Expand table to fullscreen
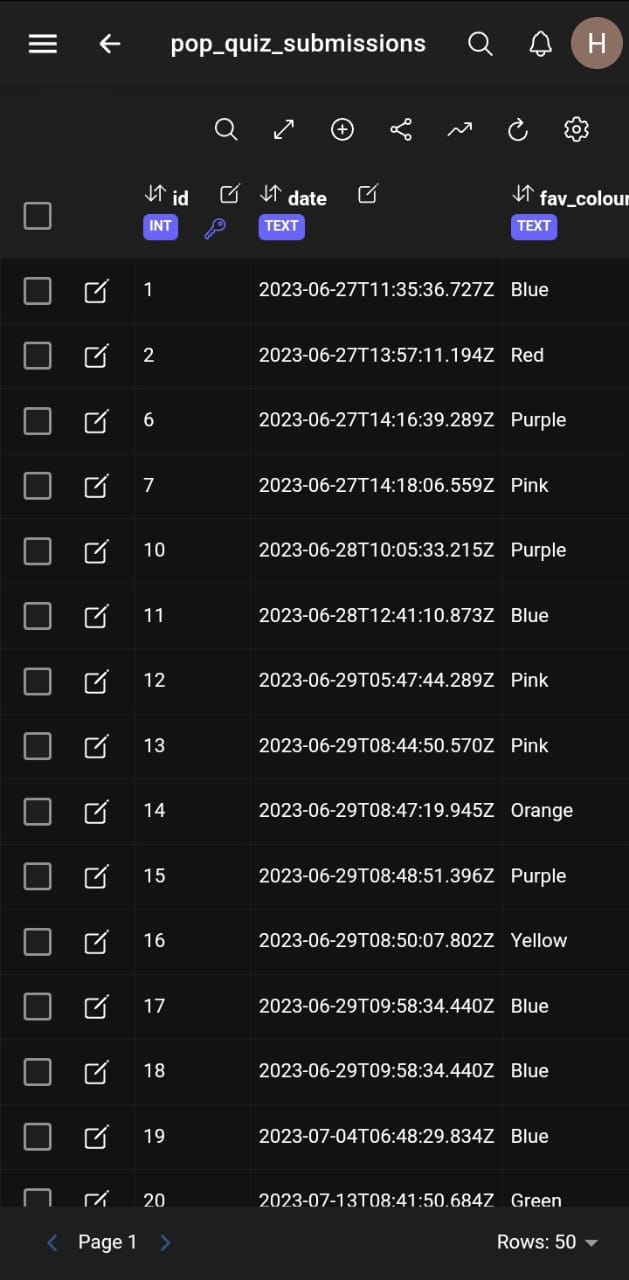The height and width of the screenshot is (1280, 629). (284, 130)
